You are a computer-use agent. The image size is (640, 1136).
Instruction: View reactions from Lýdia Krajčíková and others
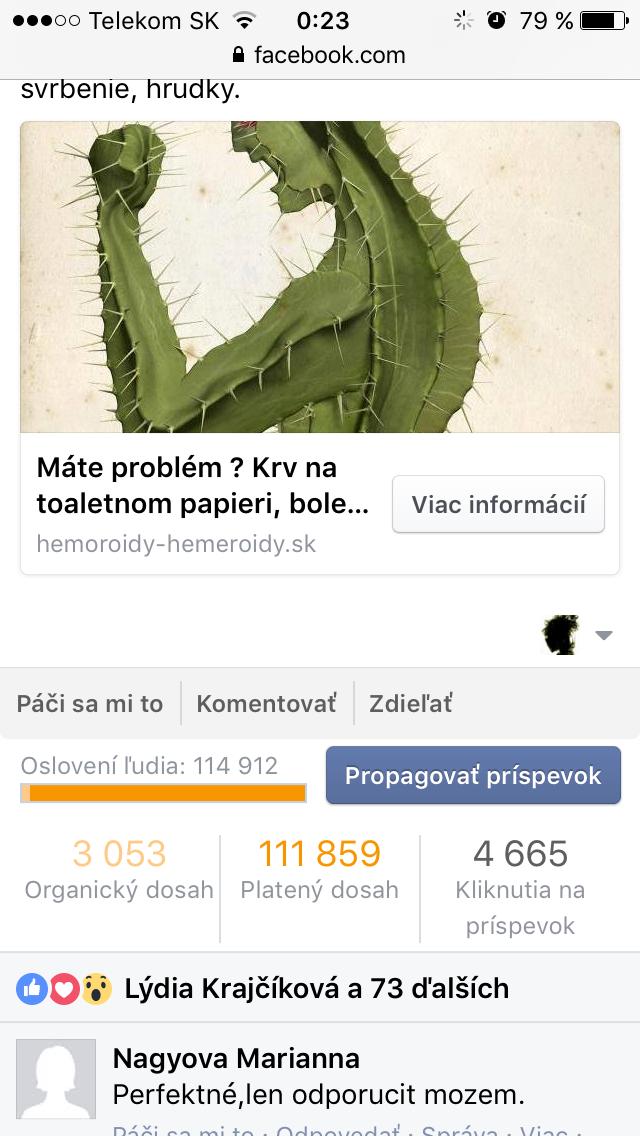click(316, 989)
